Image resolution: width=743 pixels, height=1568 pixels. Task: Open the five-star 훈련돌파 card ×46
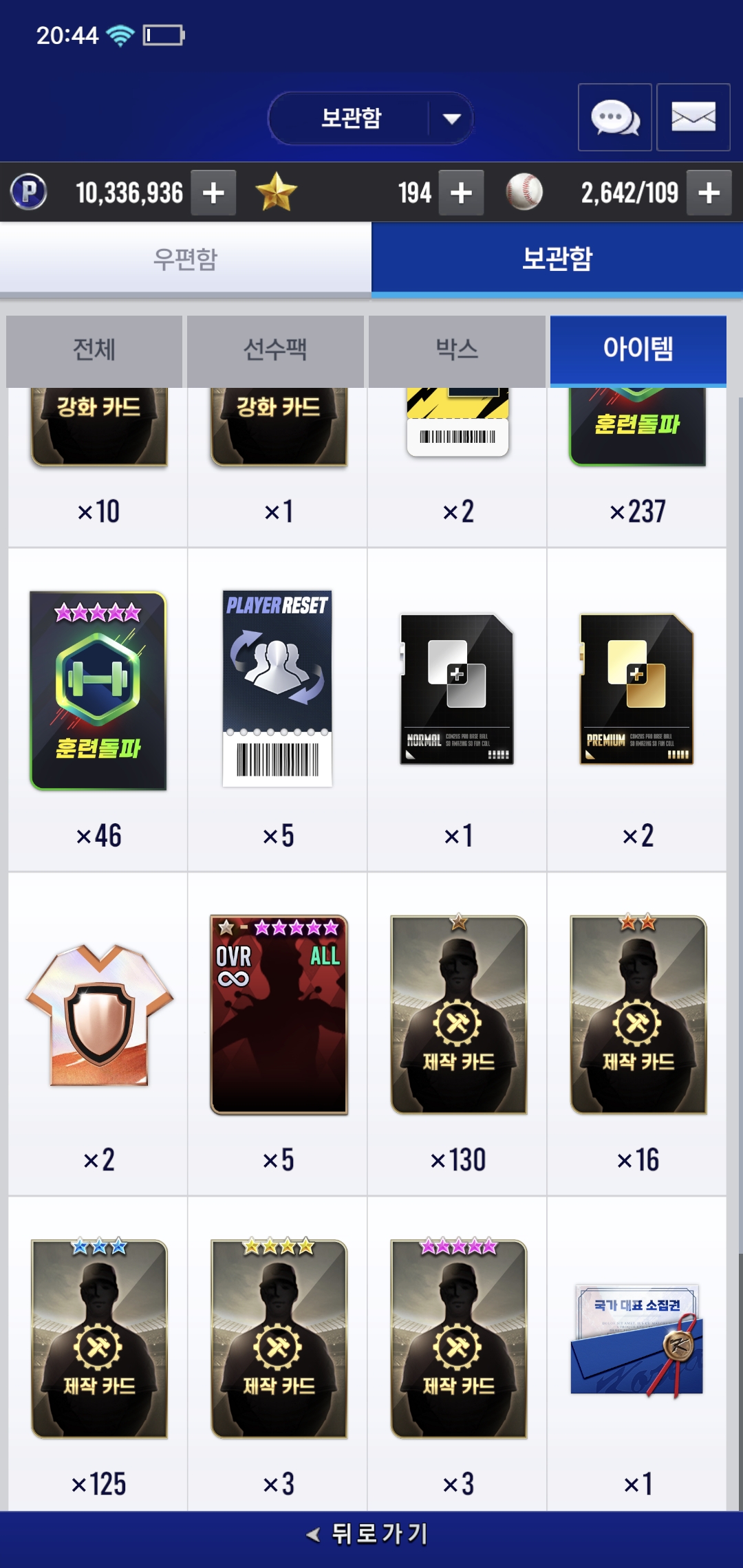coord(98,690)
